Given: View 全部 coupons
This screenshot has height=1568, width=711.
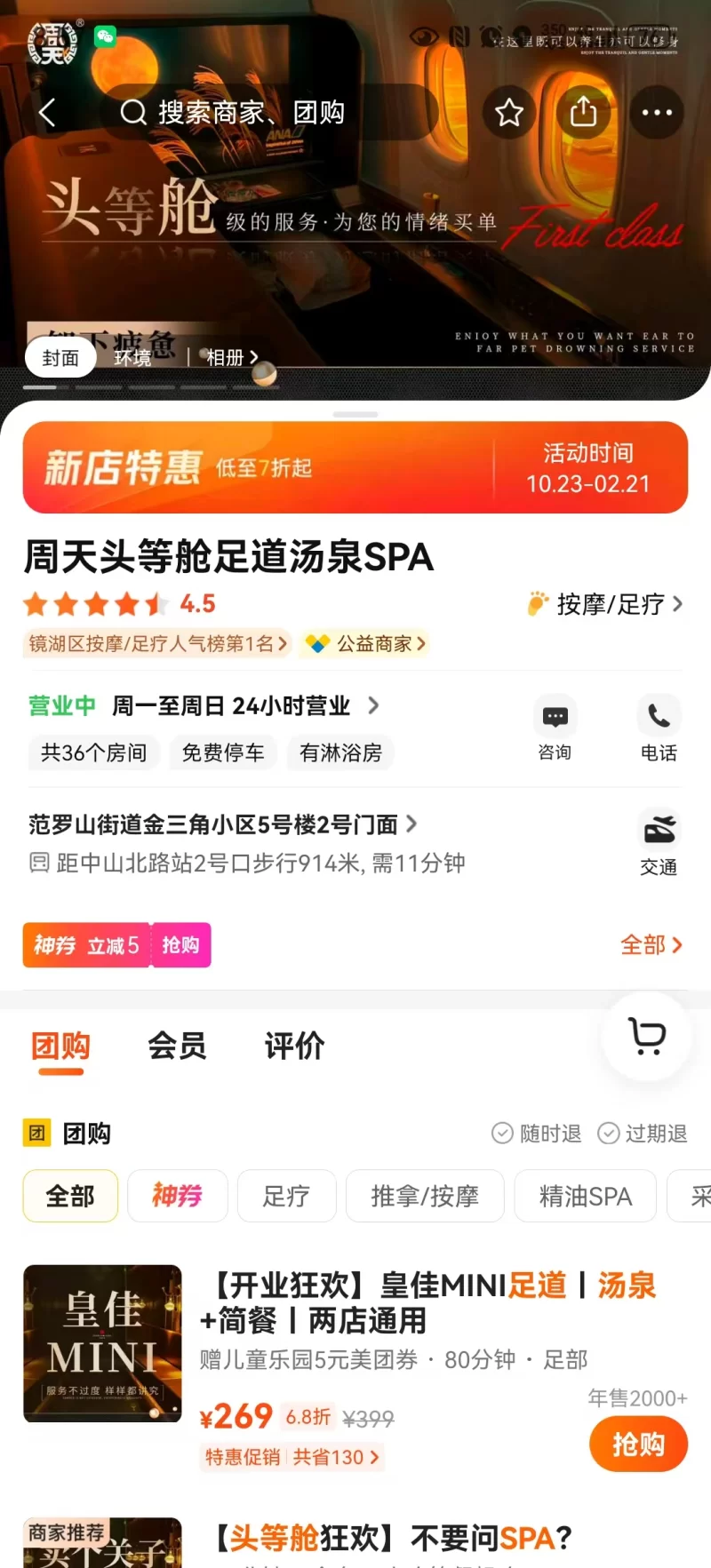Looking at the screenshot, I should point(651,945).
